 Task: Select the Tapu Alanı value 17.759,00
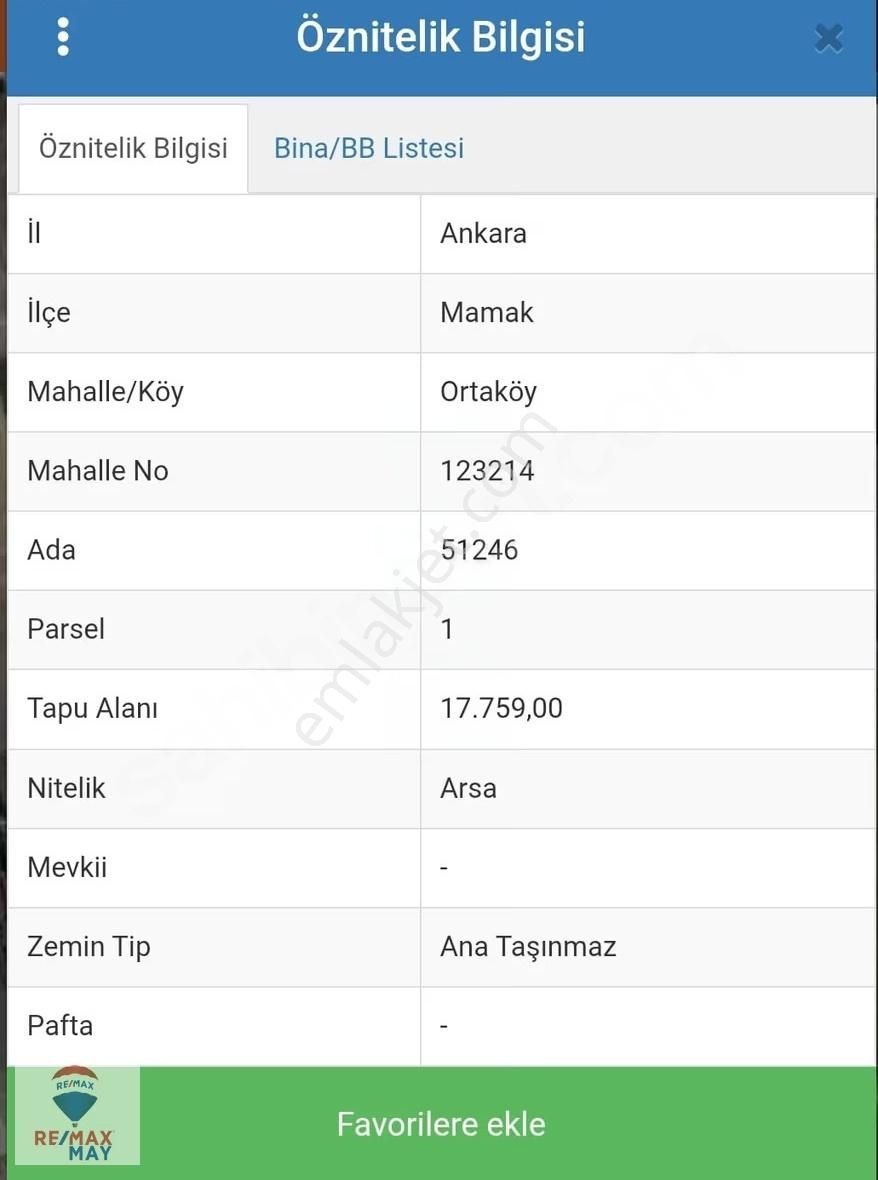pos(502,709)
